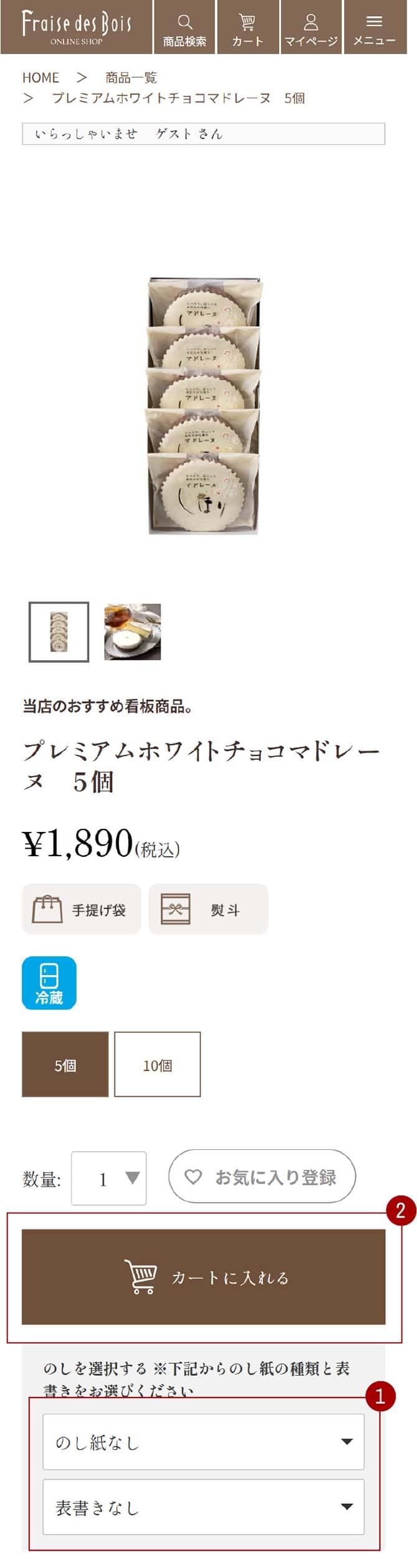This screenshot has height=1568, width=417.
Task: Tap the Fraise des Bois logo
Action: coord(76,27)
